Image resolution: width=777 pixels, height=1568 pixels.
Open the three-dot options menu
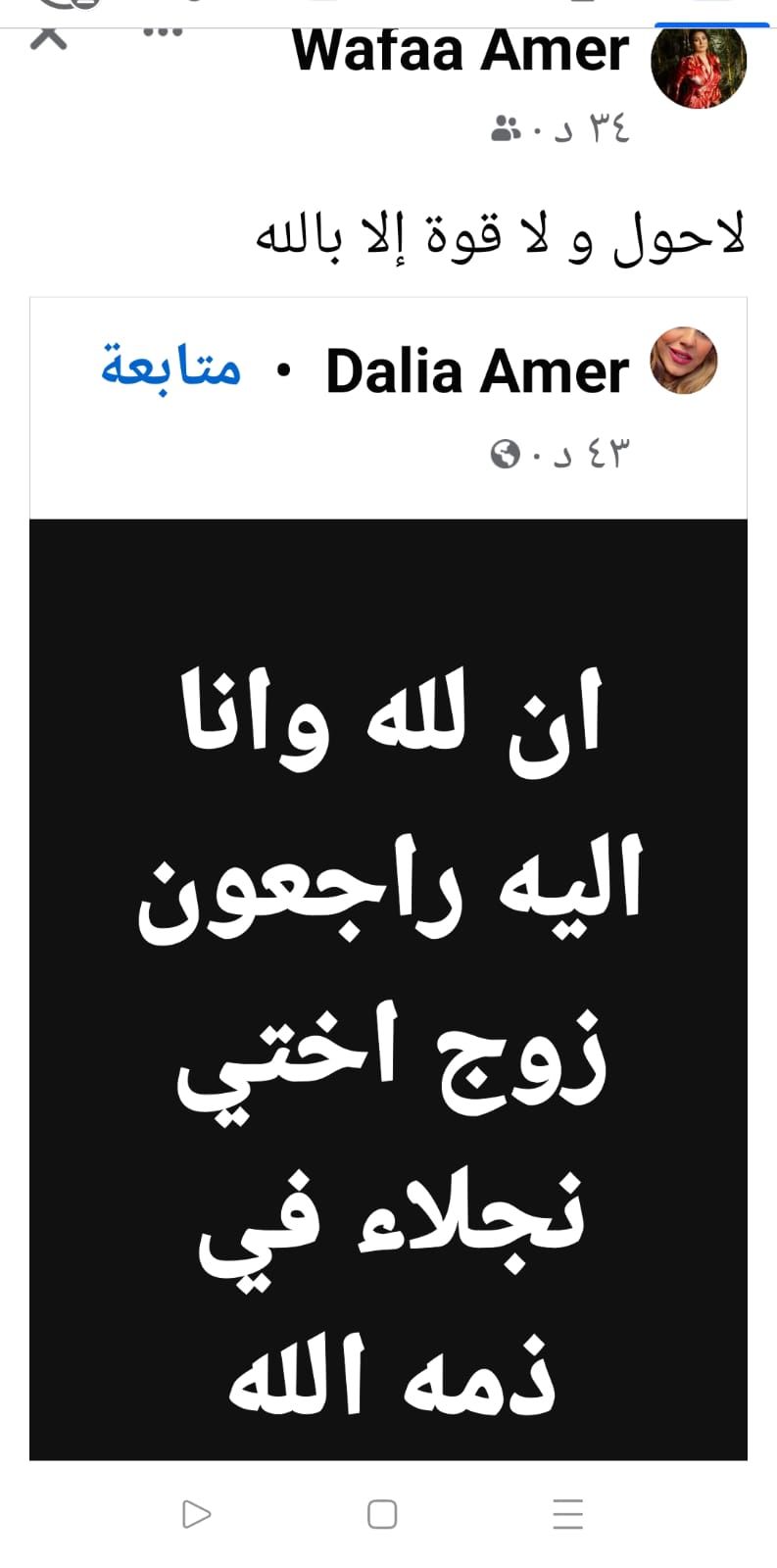[163, 32]
